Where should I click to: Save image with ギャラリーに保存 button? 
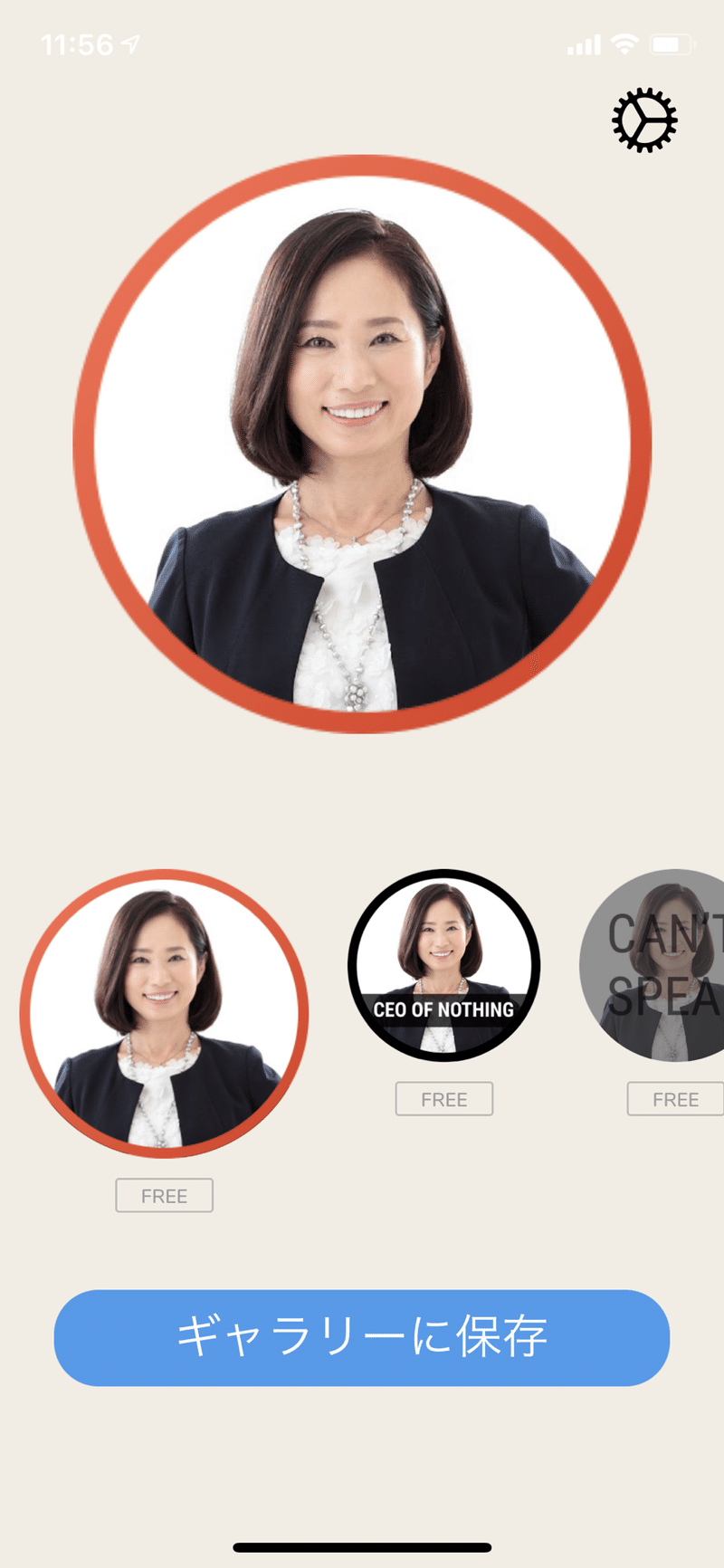click(362, 1337)
